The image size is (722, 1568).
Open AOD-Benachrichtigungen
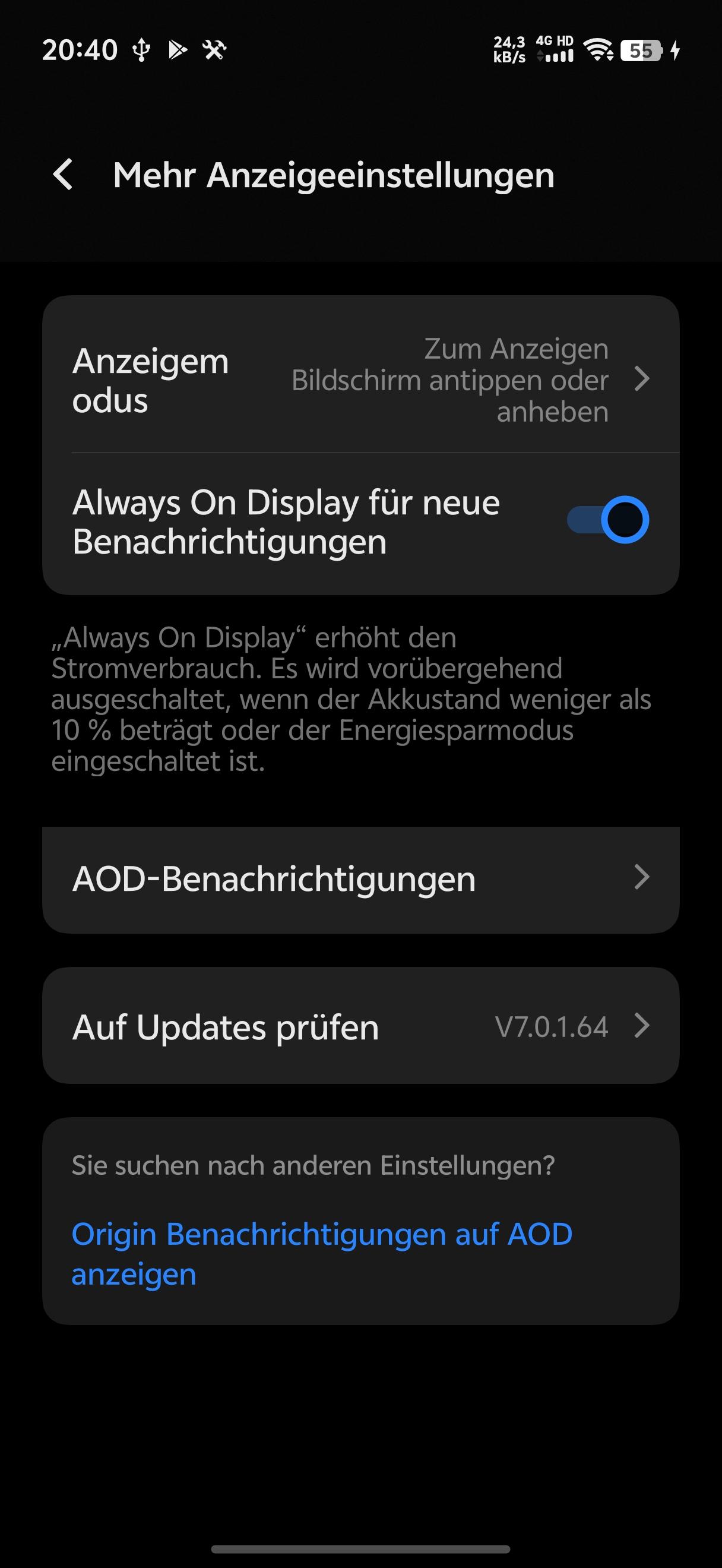[x=360, y=879]
